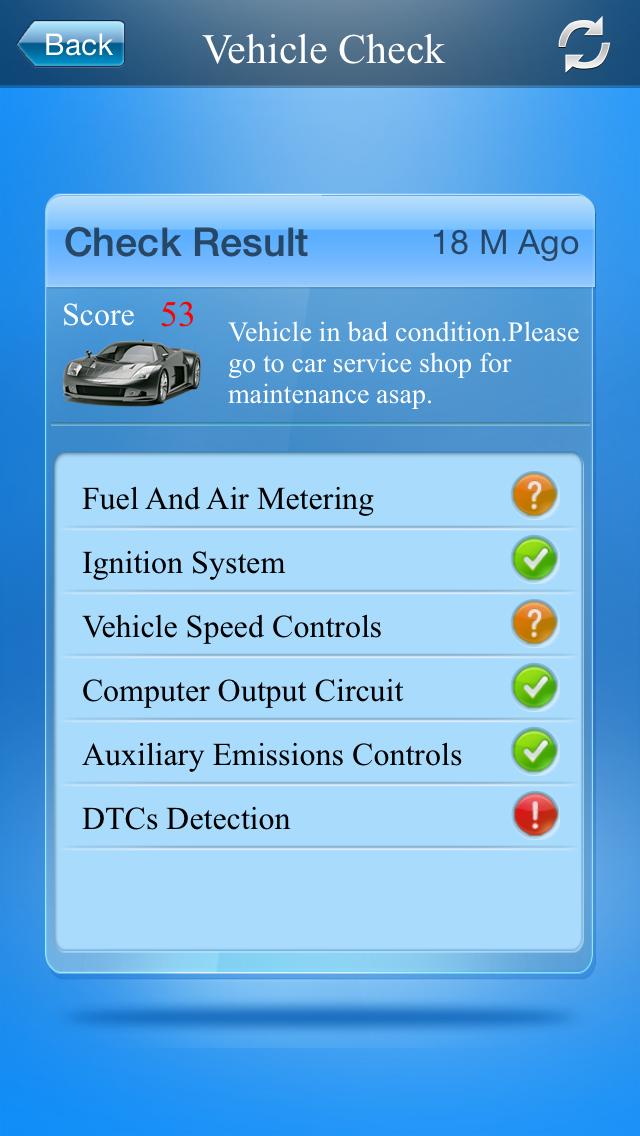640x1136 pixels.
Task: Show DTCs Detection results
Action: [x=319, y=818]
